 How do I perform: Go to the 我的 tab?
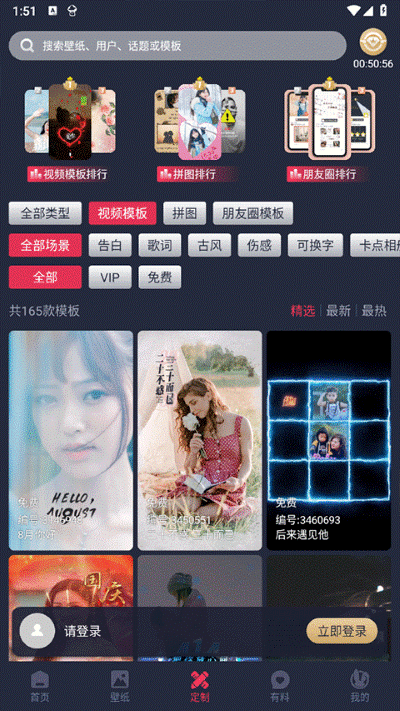click(x=360, y=687)
